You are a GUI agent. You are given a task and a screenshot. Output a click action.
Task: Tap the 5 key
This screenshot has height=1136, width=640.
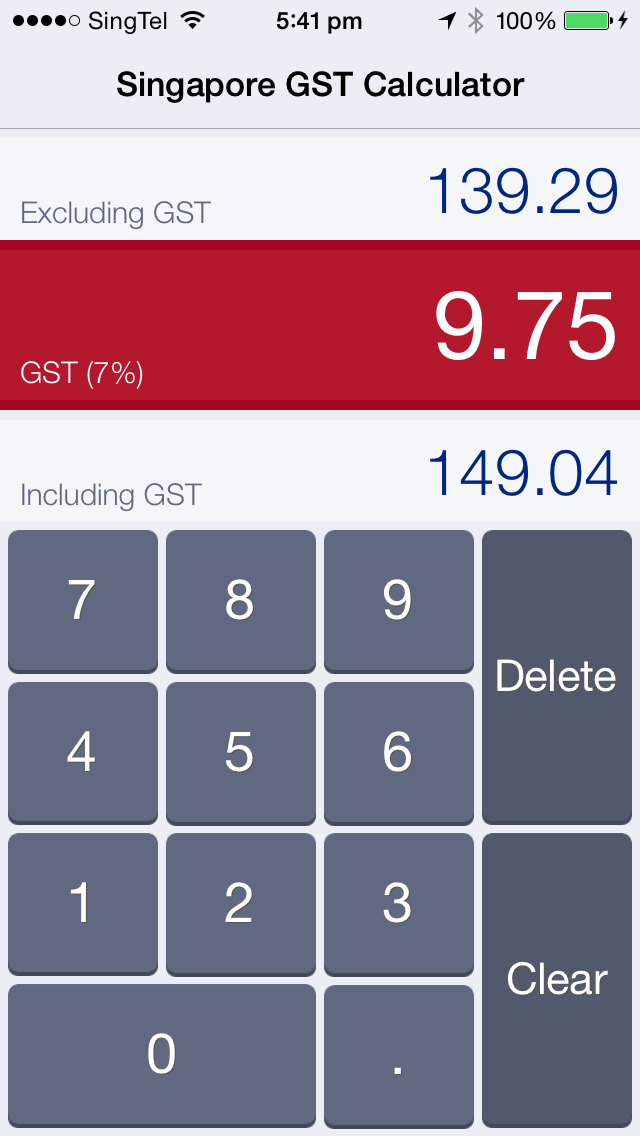[x=241, y=753]
